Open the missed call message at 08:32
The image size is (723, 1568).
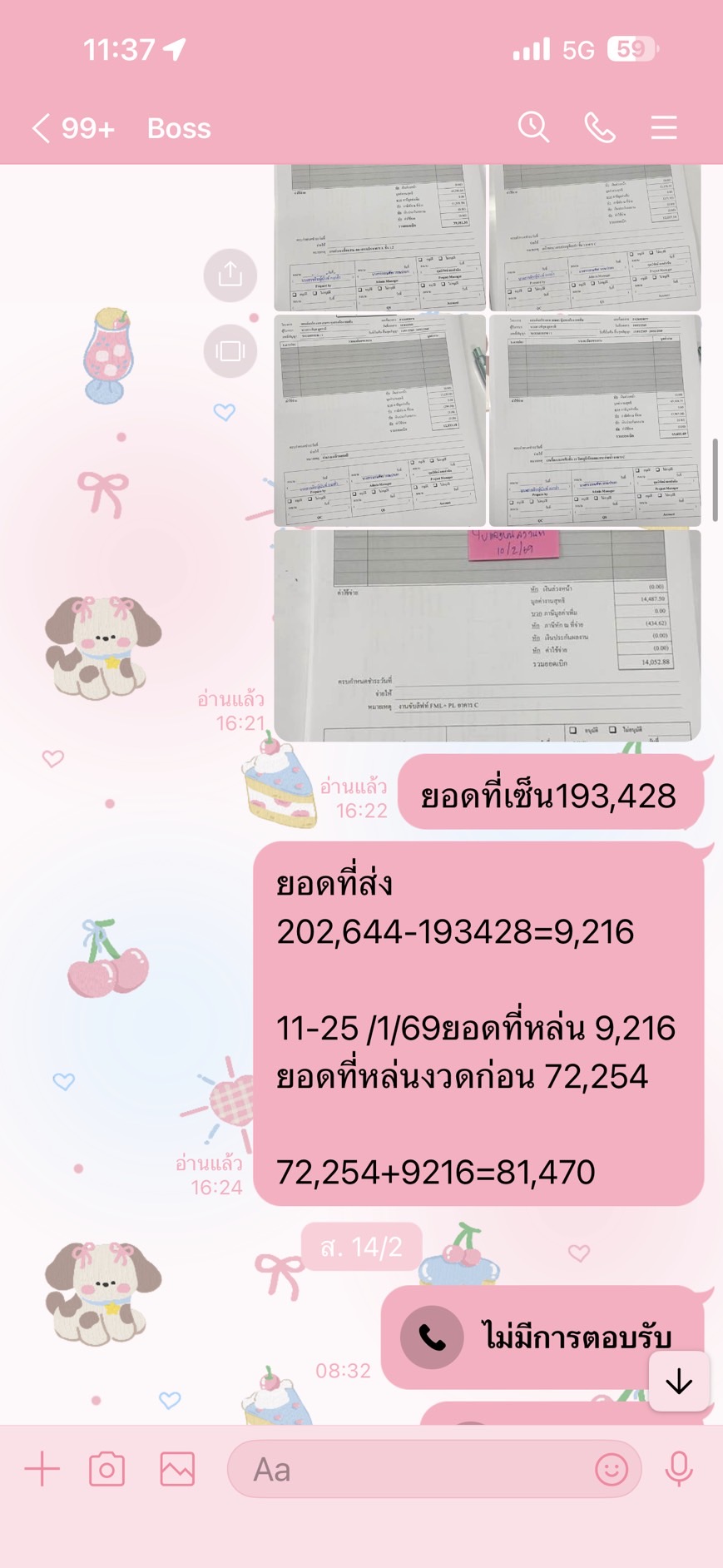coord(541,1336)
